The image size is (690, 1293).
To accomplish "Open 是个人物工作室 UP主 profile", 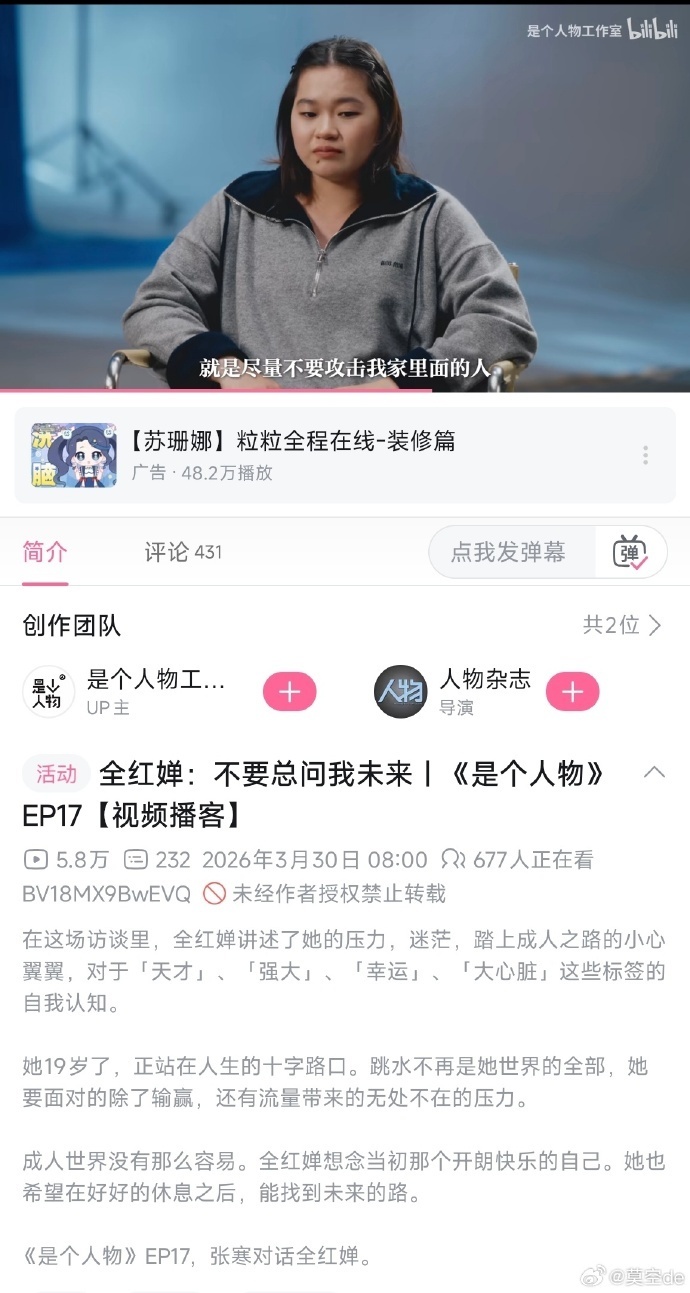I will 48,692.
